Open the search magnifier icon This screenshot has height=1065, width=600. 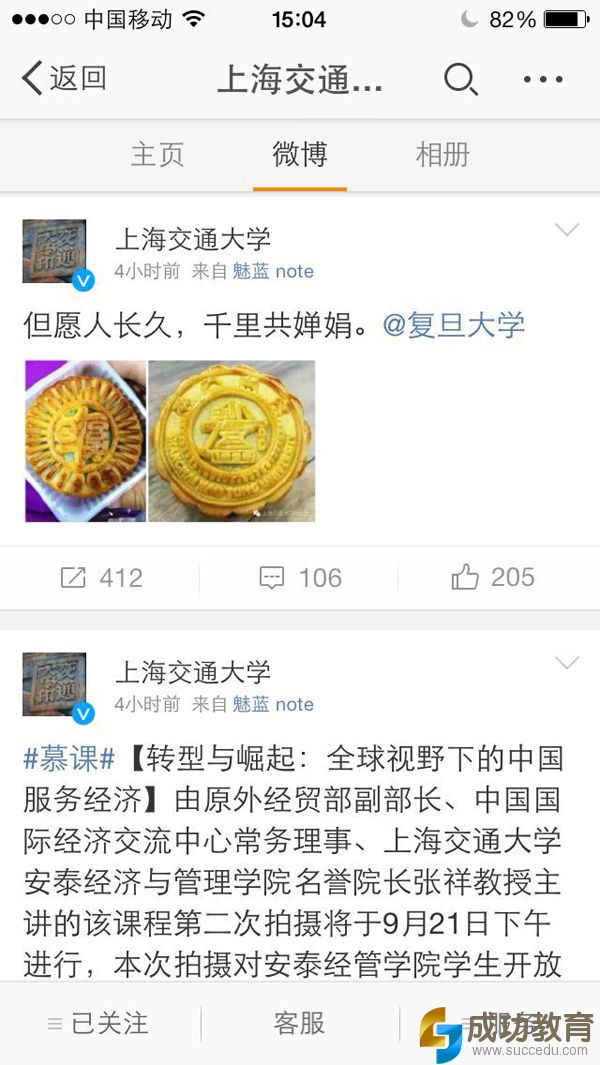pyautogui.click(x=460, y=79)
